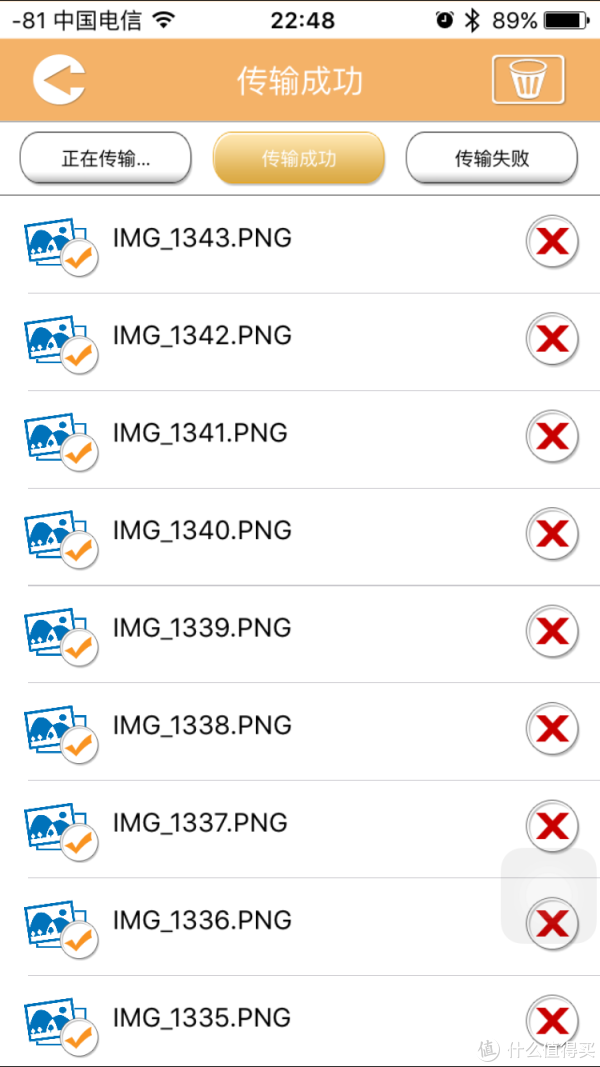Remove IMG_1341.PNG from the list

click(552, 436)
